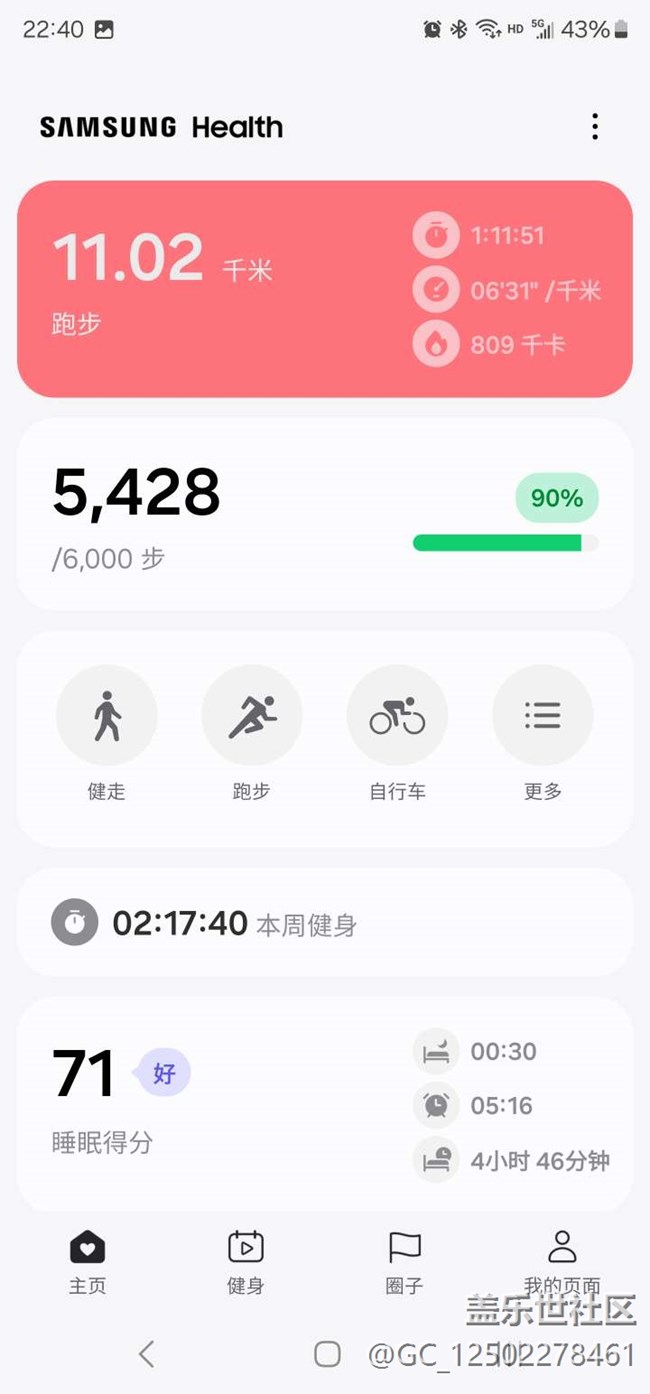Open the three-dot overflow menu

[595, 127]
